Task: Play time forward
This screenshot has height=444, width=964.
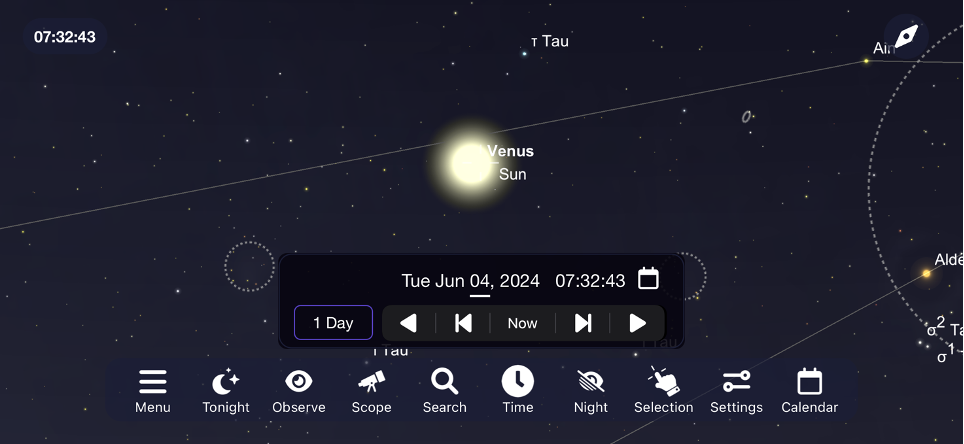Action: coord(637,323)
